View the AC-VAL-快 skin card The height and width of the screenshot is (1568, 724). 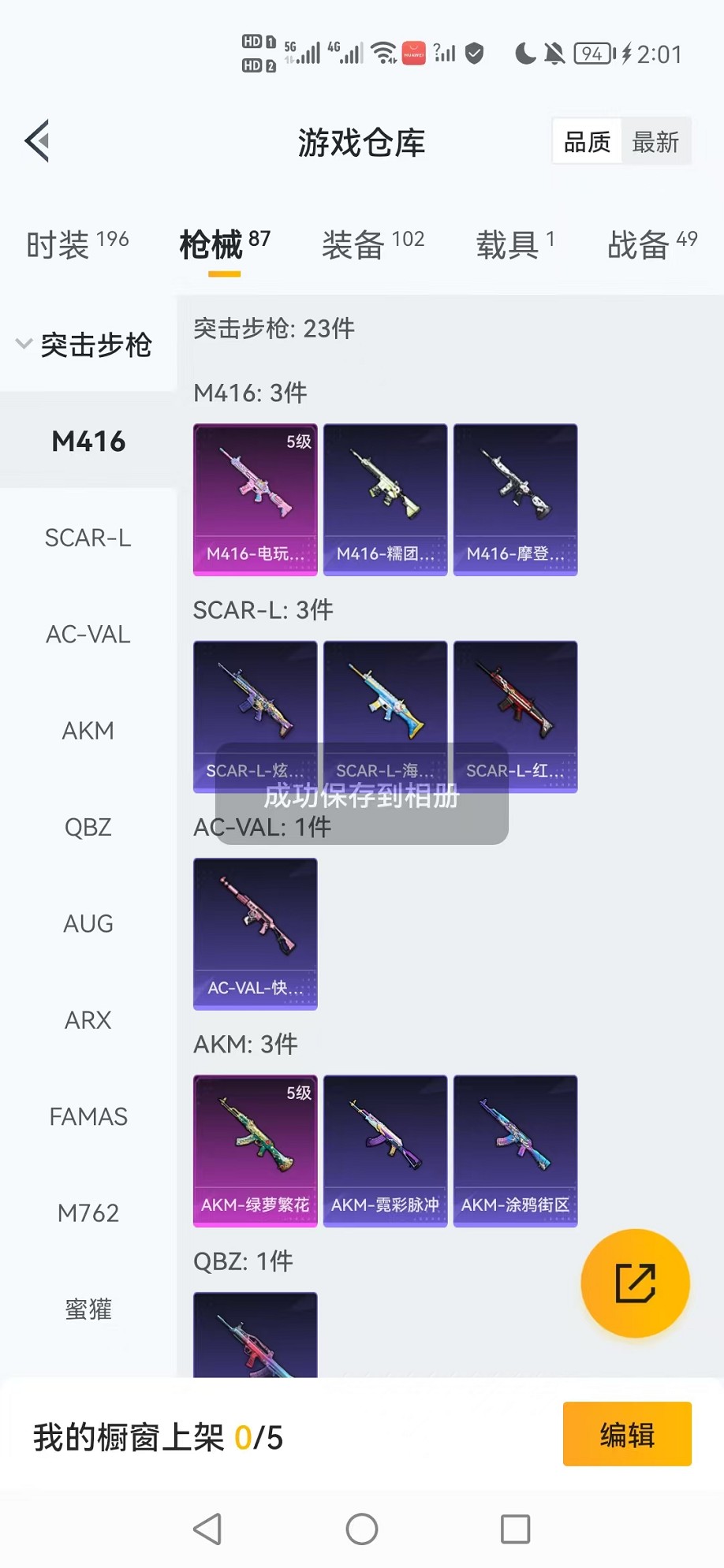[x=255, y=934]
